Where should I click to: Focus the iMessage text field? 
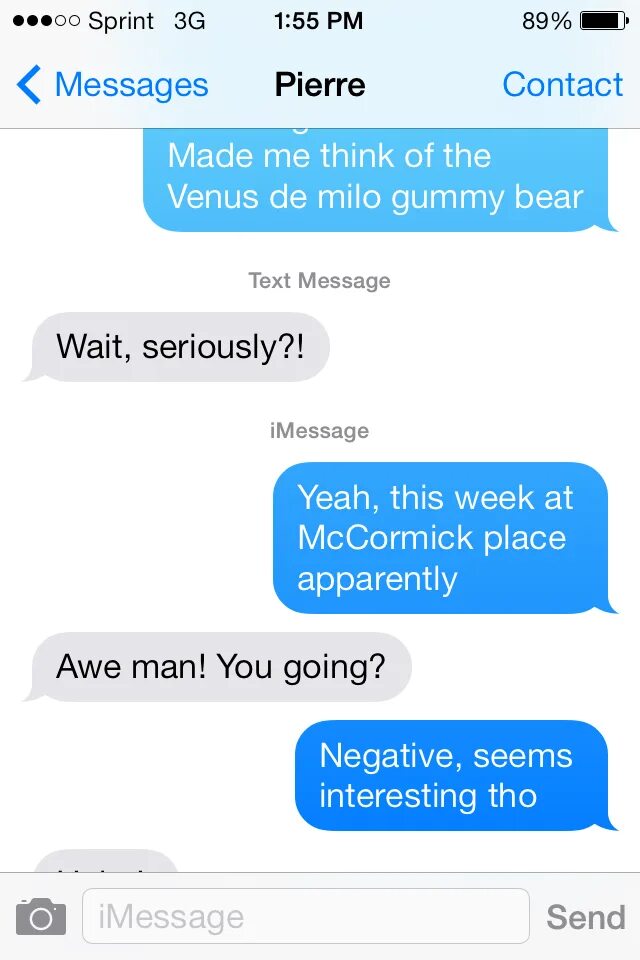305,916
